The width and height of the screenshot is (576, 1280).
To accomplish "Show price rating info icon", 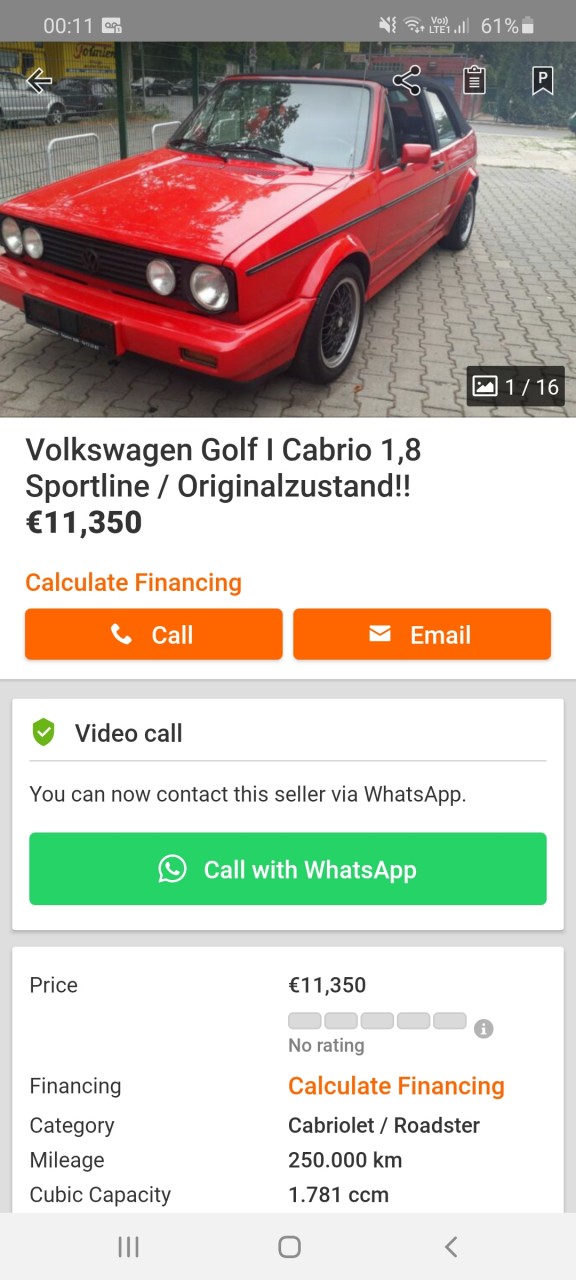I will click(x=484, y=1028).
